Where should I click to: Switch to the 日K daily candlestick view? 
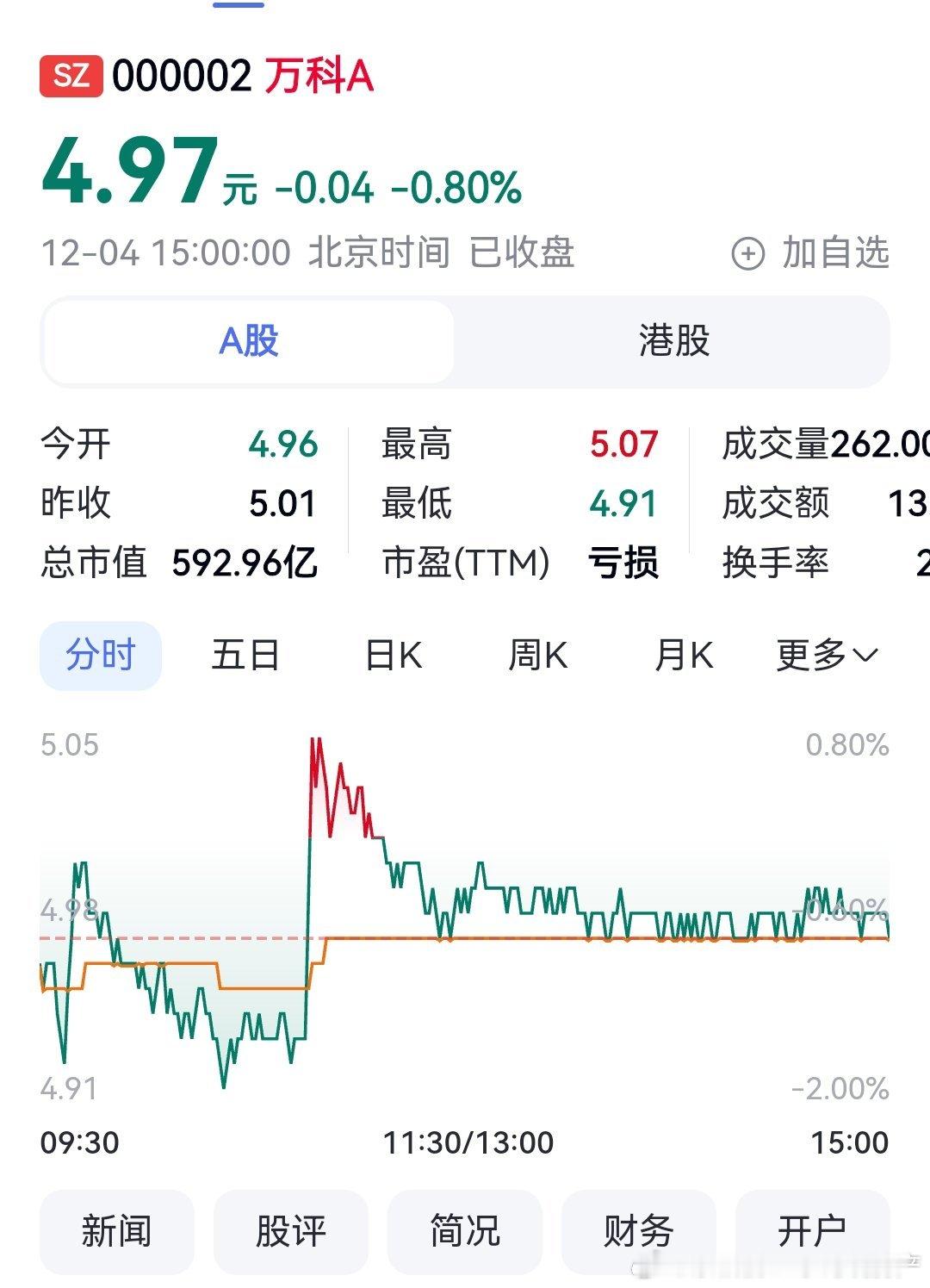(392, 655)
